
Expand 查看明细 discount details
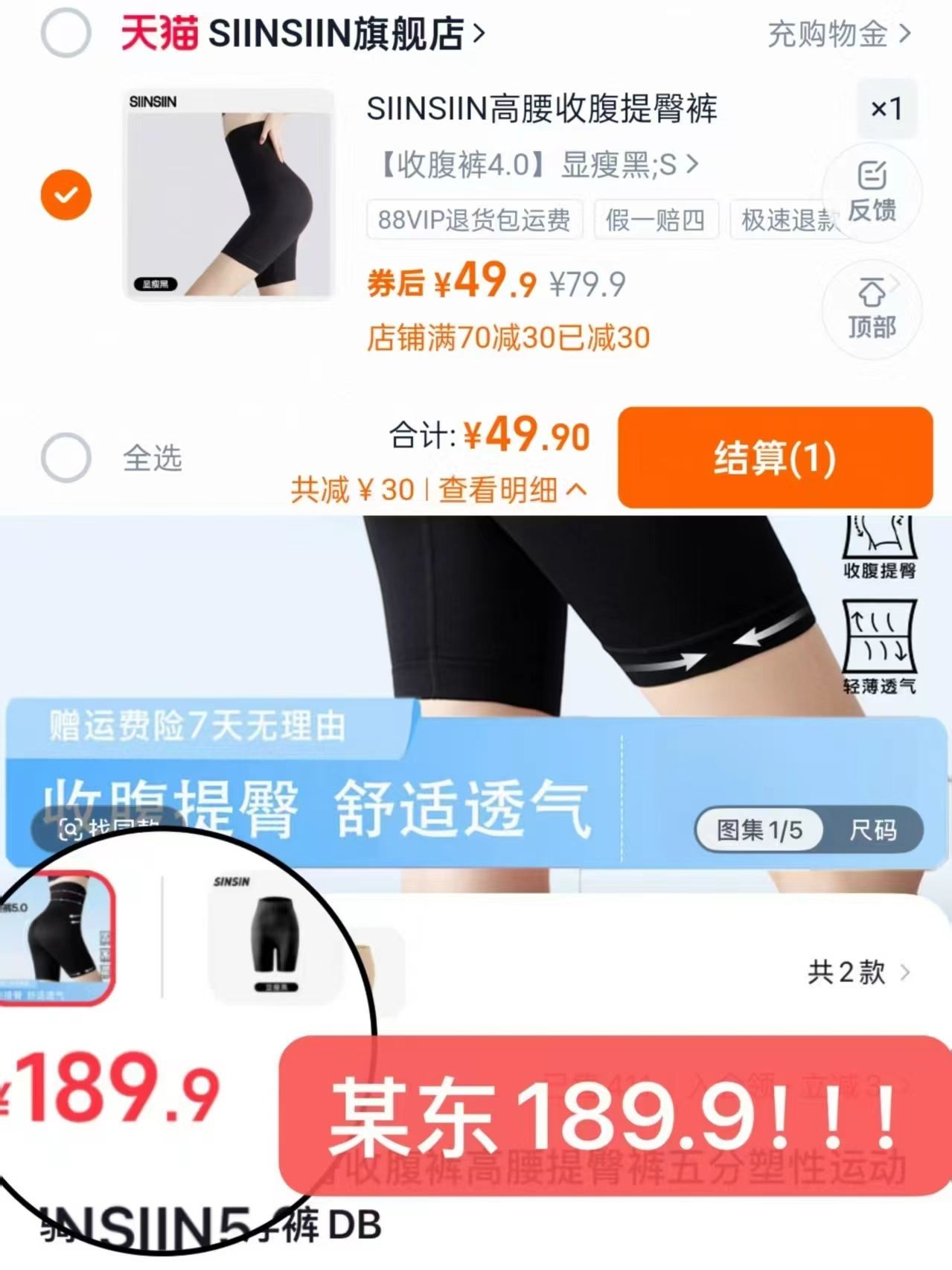[x=495, y=488]
